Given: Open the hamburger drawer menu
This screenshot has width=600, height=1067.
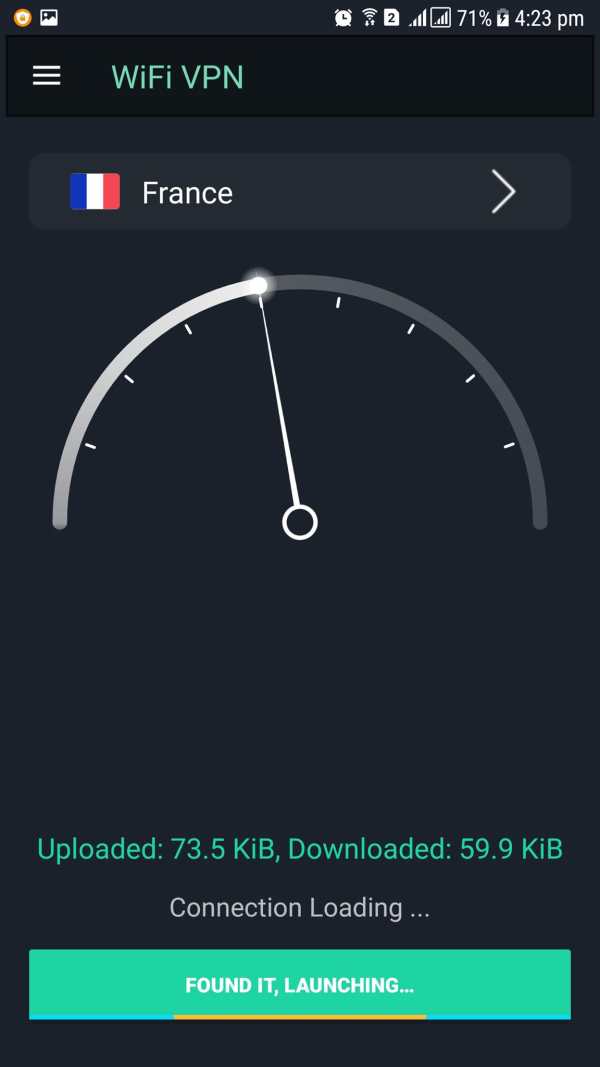Looking at the screenshot, I should [46, 76].
